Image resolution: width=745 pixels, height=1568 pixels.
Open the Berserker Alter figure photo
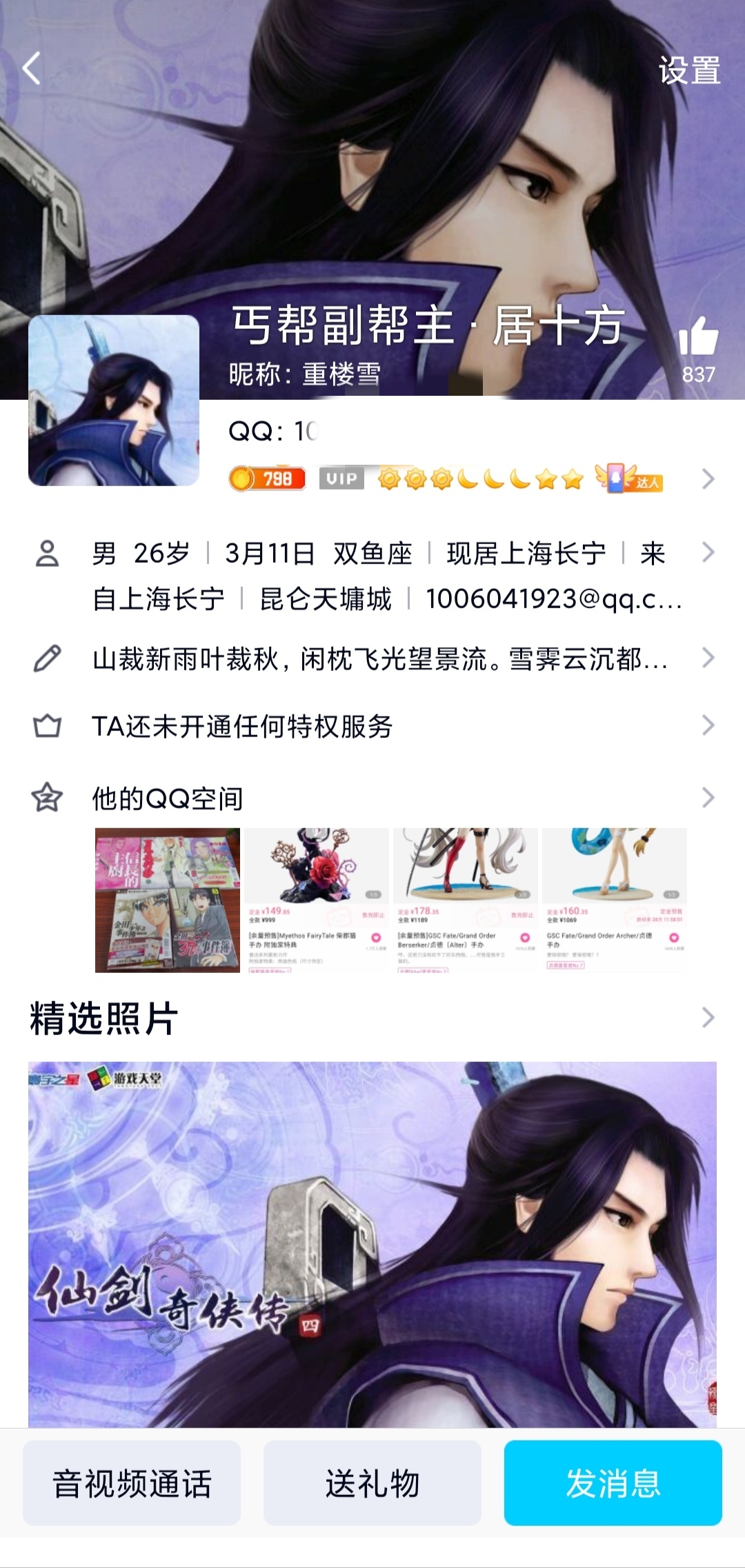coord(465,900)
